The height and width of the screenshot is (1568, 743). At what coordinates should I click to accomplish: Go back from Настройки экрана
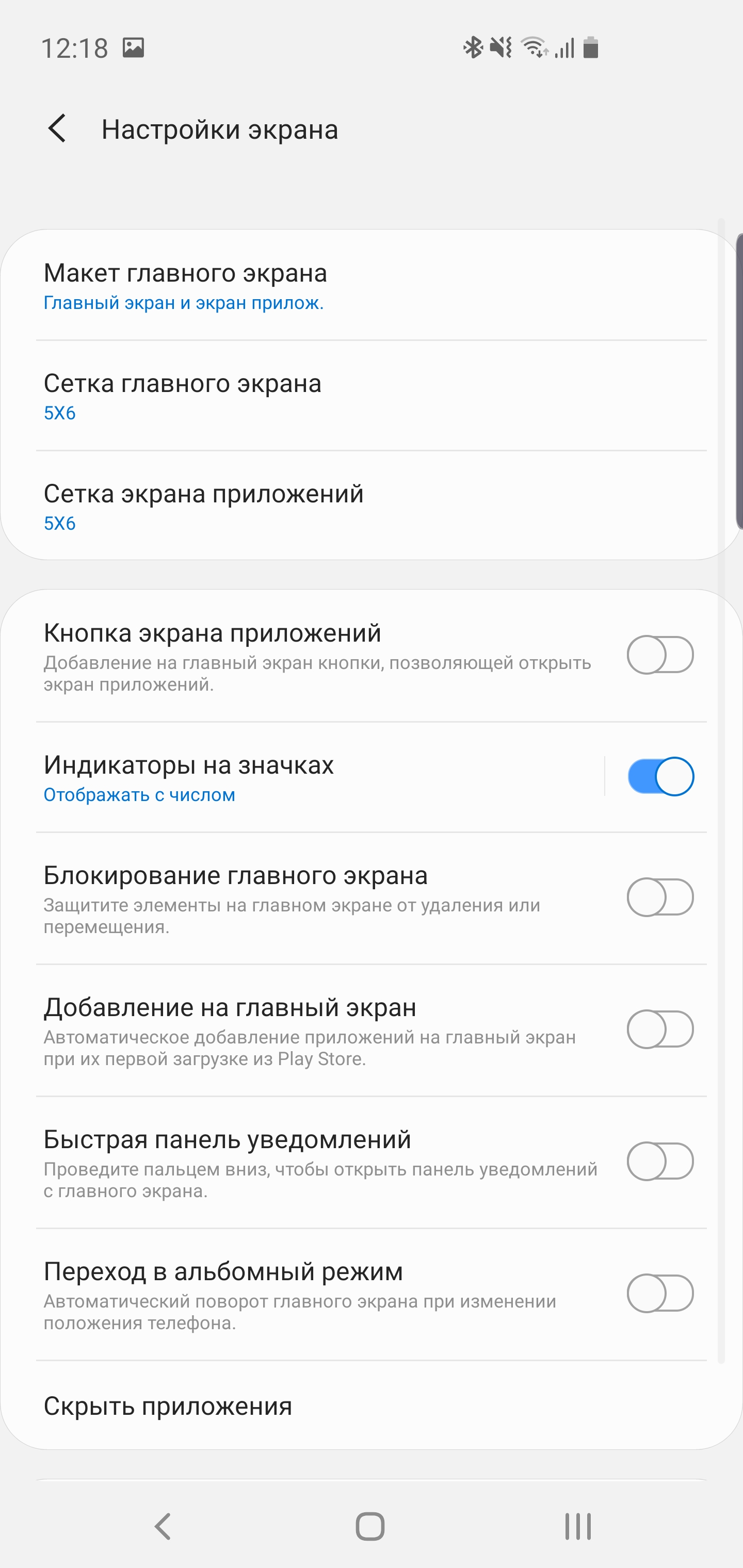tap(57, 129)
